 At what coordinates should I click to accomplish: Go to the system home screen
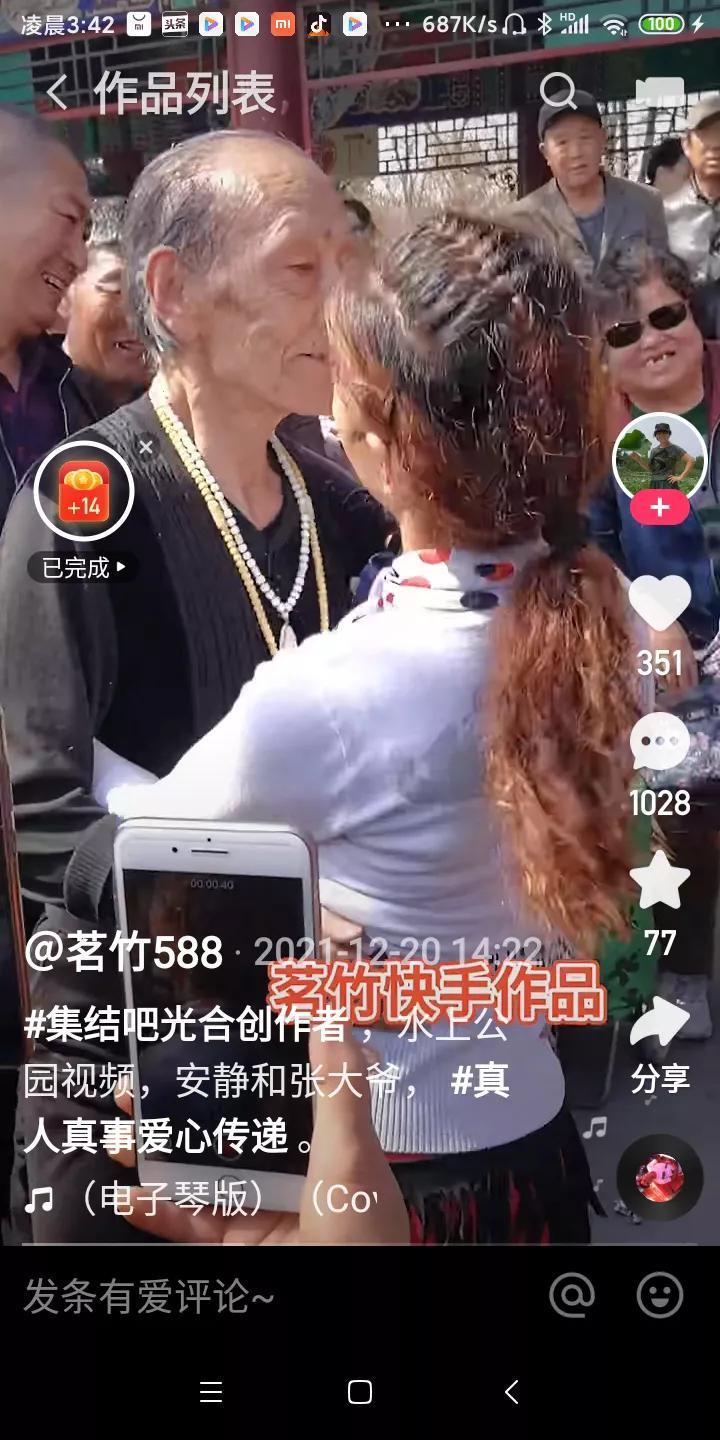point(360,1392)
